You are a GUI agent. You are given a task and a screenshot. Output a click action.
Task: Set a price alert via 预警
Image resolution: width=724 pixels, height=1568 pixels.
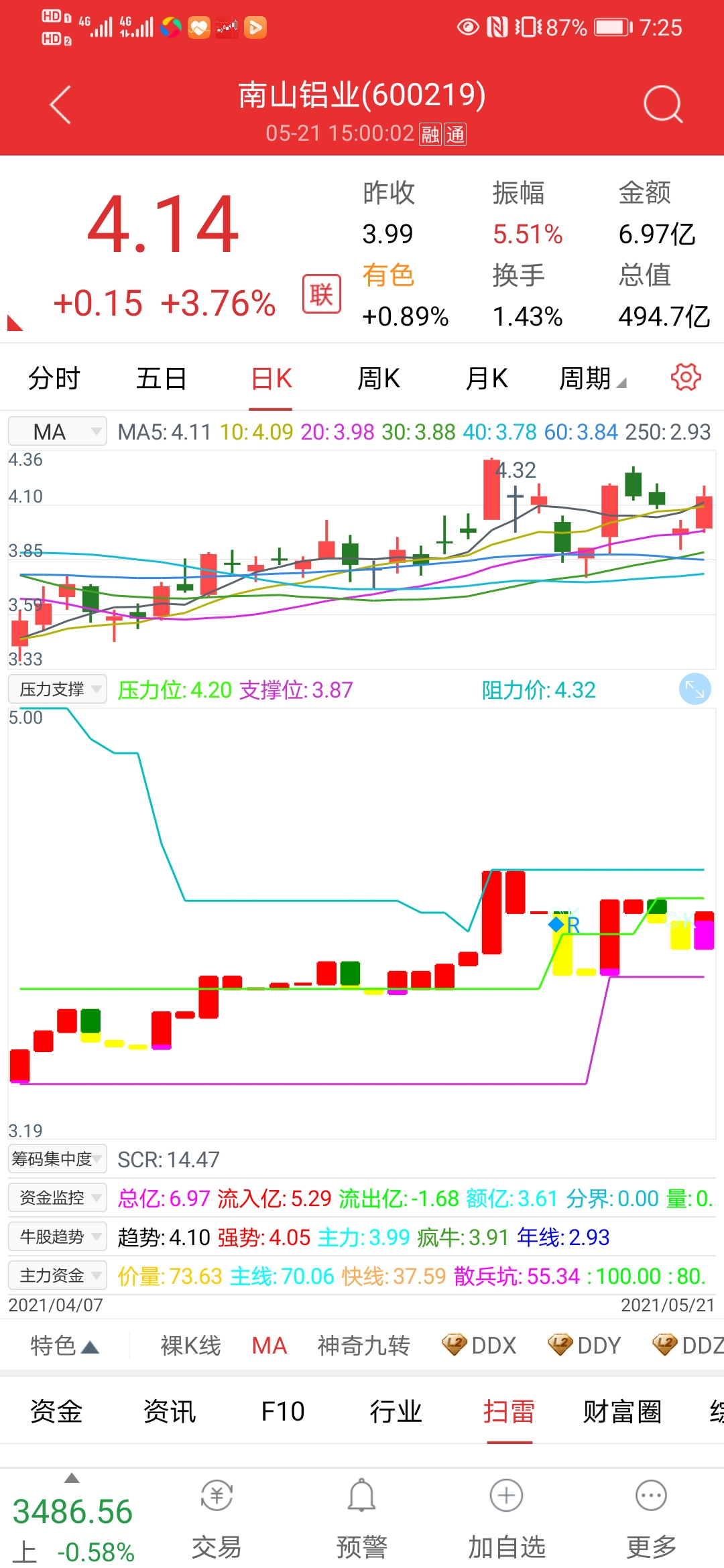click(x=361, y=1520)
